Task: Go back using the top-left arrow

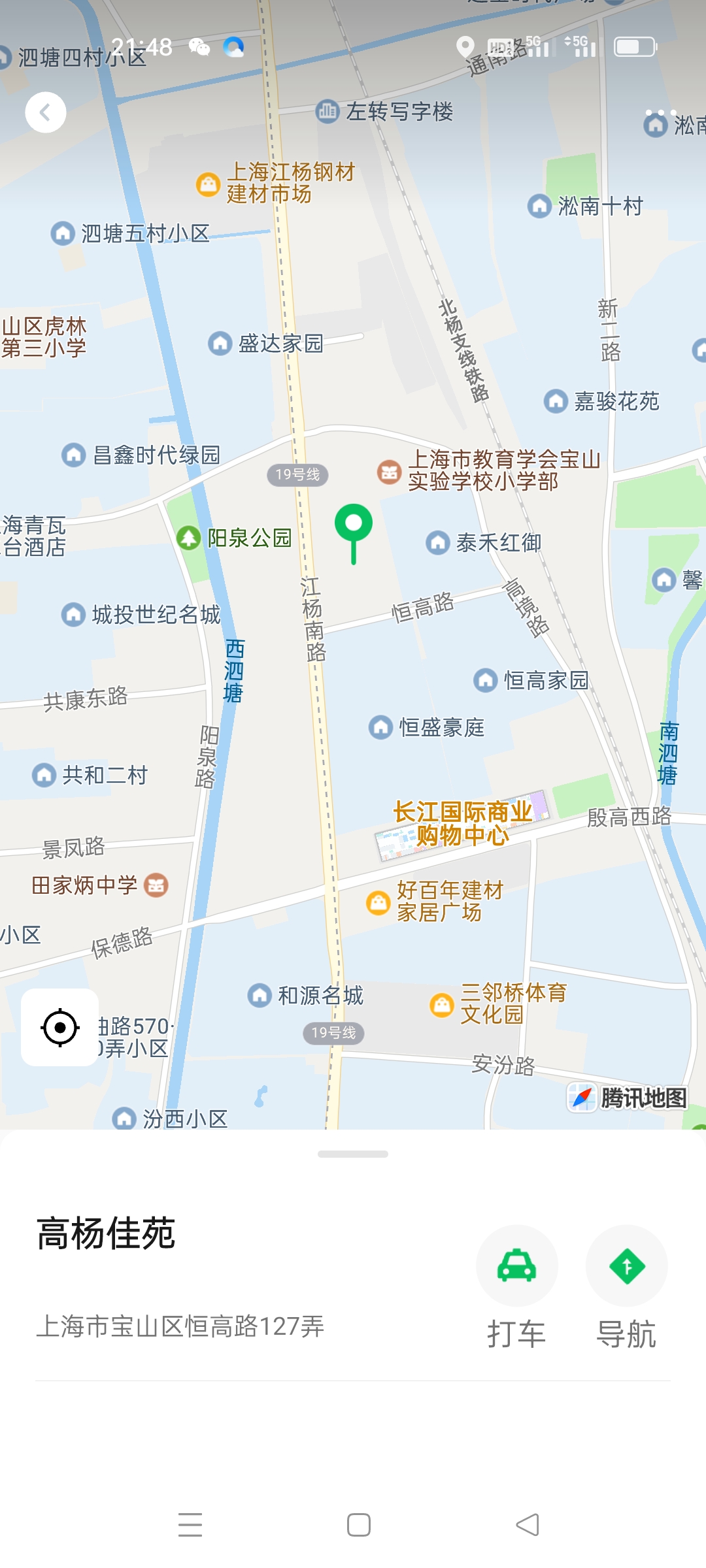Action: pyautogui.click(x=45, y=112)
